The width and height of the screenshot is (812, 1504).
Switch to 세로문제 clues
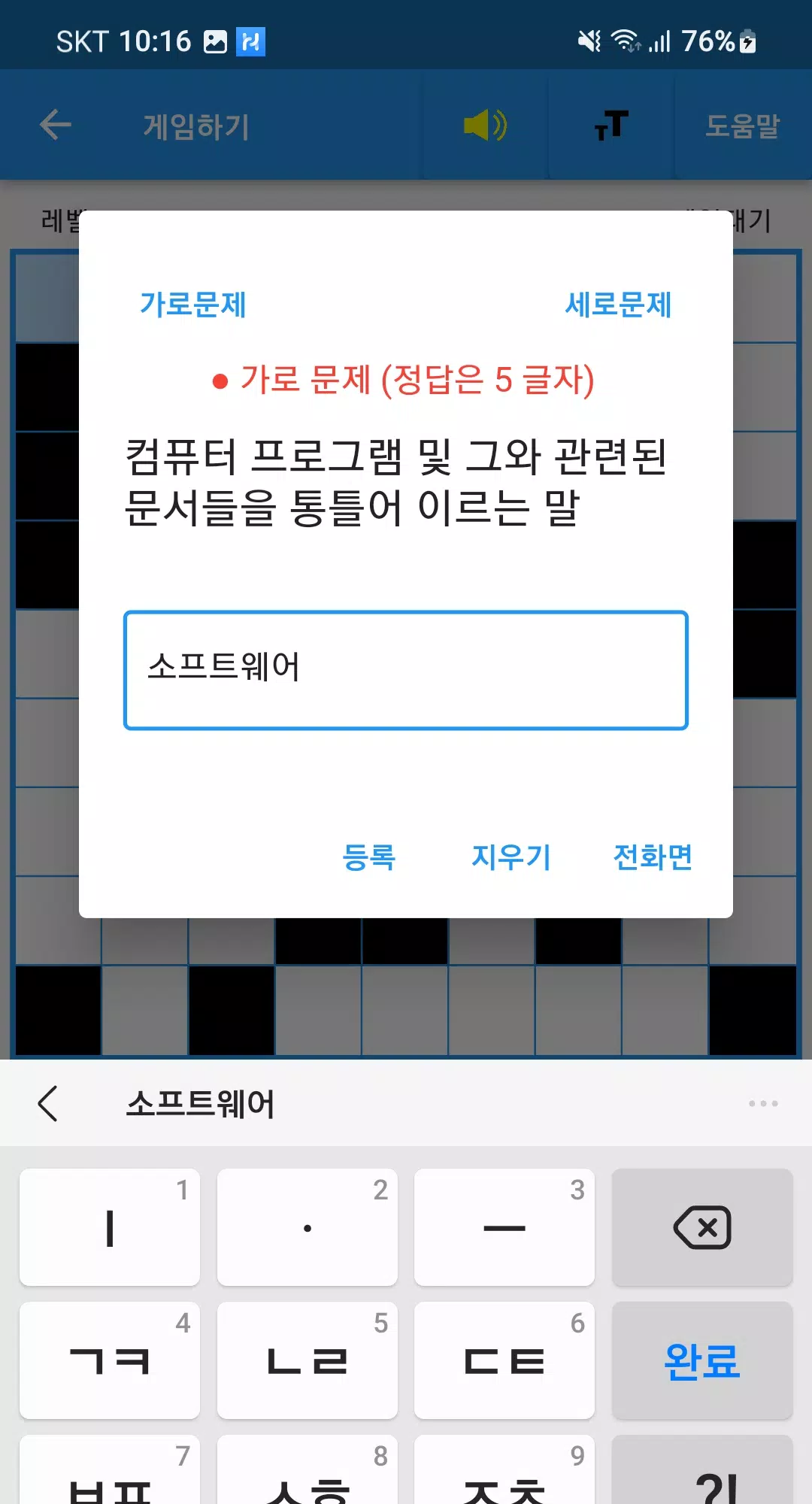618,305
